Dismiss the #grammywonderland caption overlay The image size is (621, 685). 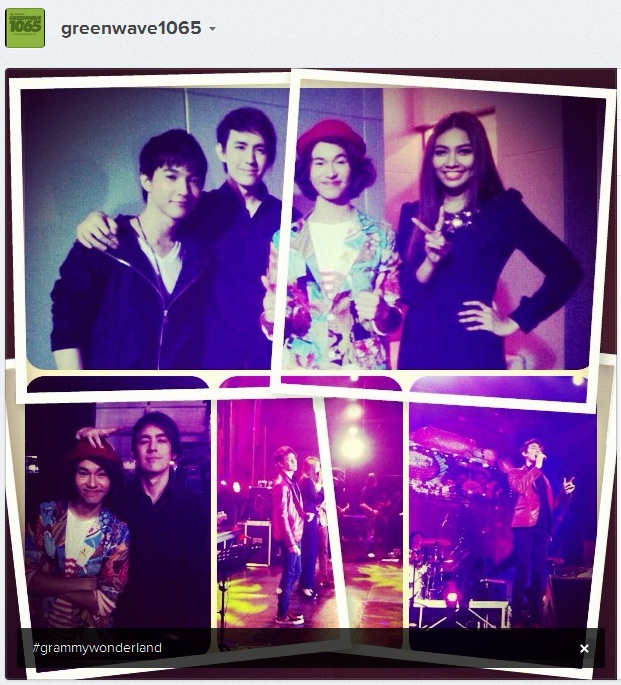[x=584, y=648]
